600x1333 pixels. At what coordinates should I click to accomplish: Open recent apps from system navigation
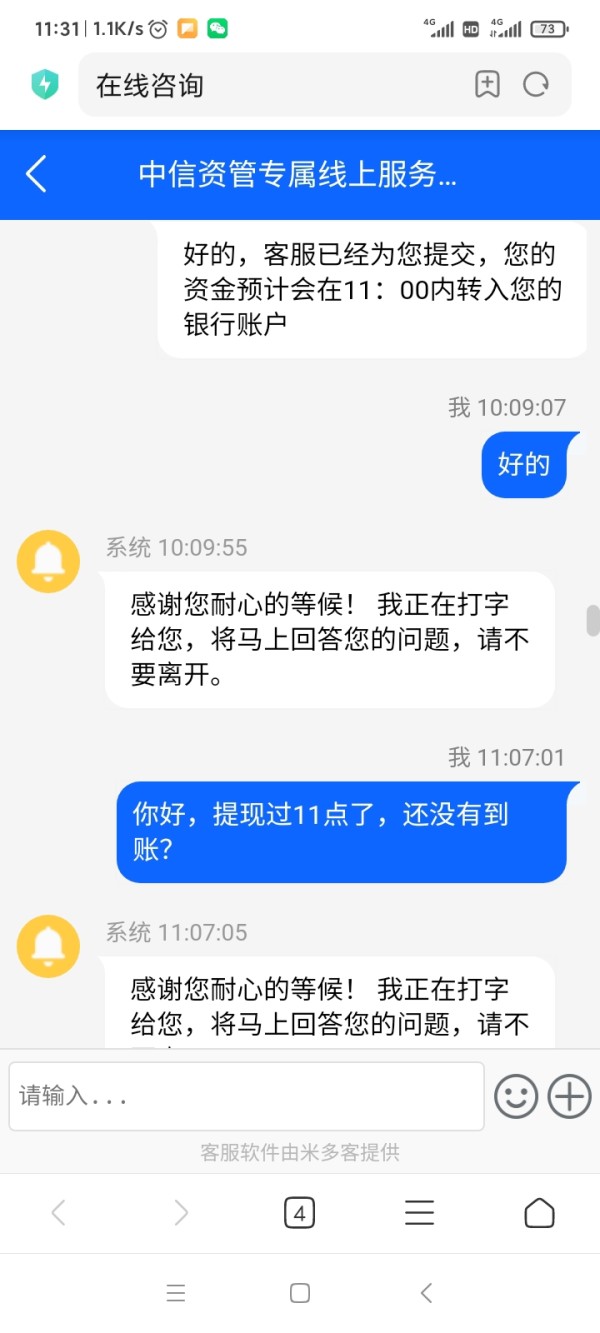point(176,1293)
